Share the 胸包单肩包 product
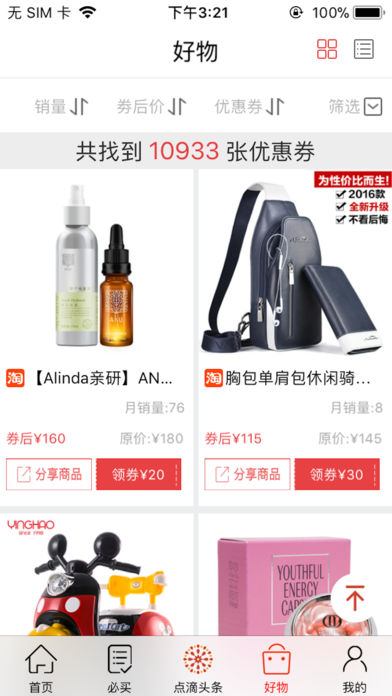This screenshot has height=696, width=392. tap(247, 474)
